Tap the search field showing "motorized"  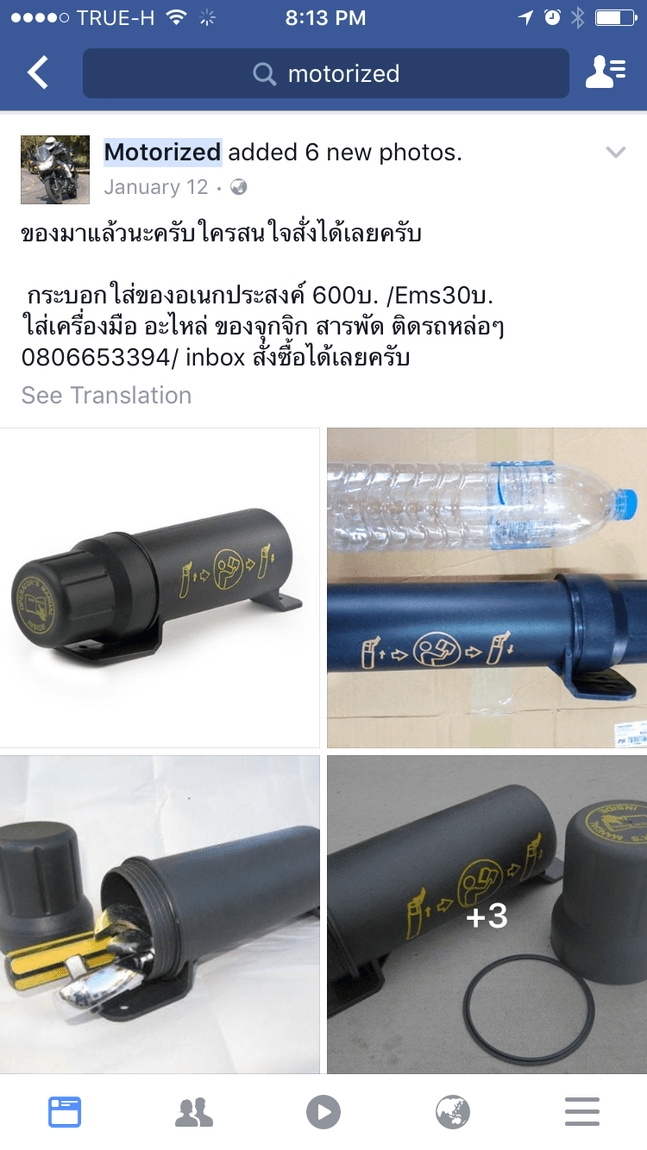pos(326,73)
